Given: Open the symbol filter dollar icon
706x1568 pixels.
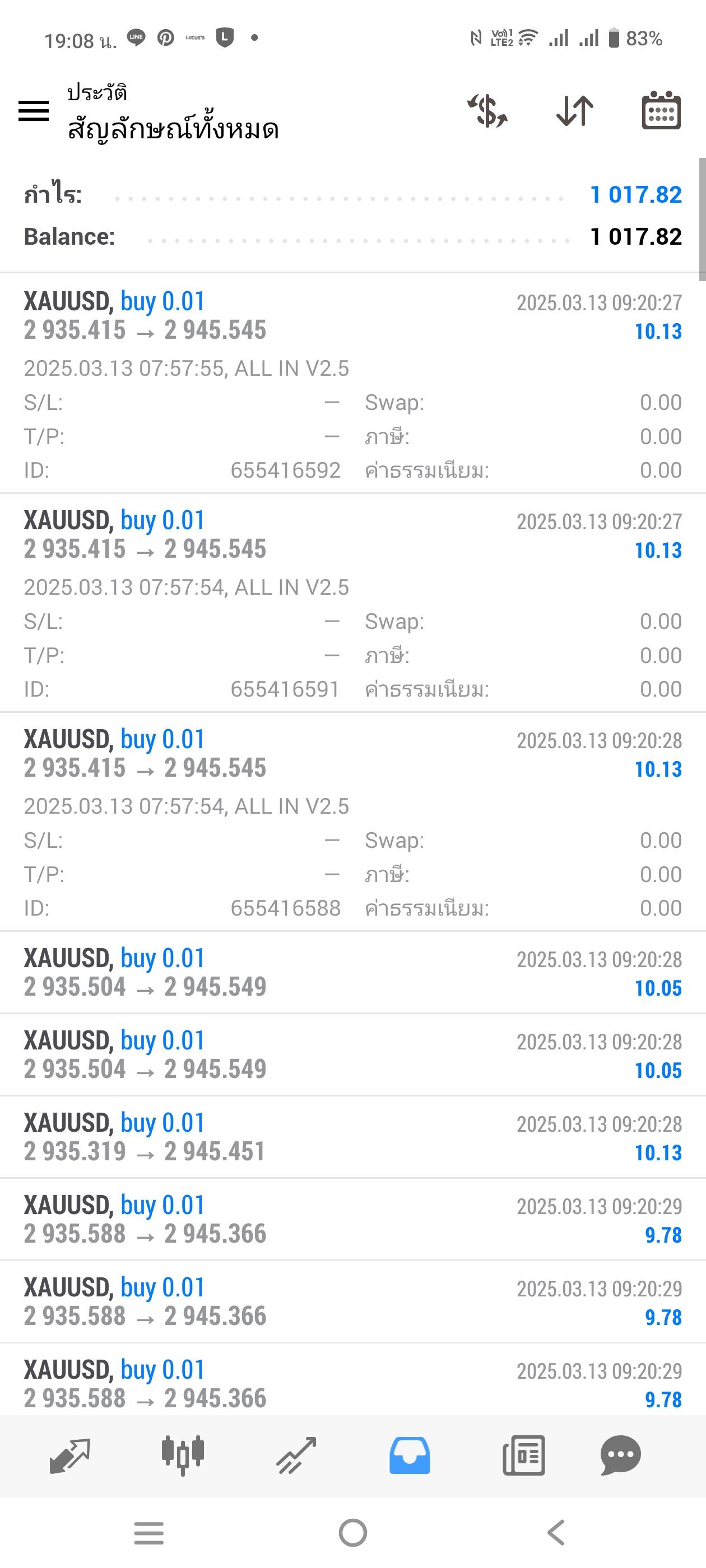Looking at the screenshot, I should pos(487,111).
